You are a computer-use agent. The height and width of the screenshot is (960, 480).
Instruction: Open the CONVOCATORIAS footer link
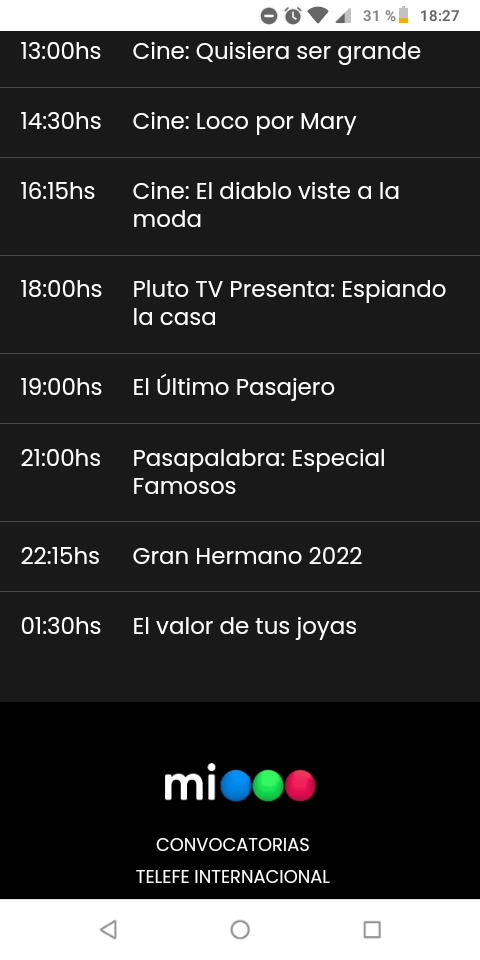[233, 845]
